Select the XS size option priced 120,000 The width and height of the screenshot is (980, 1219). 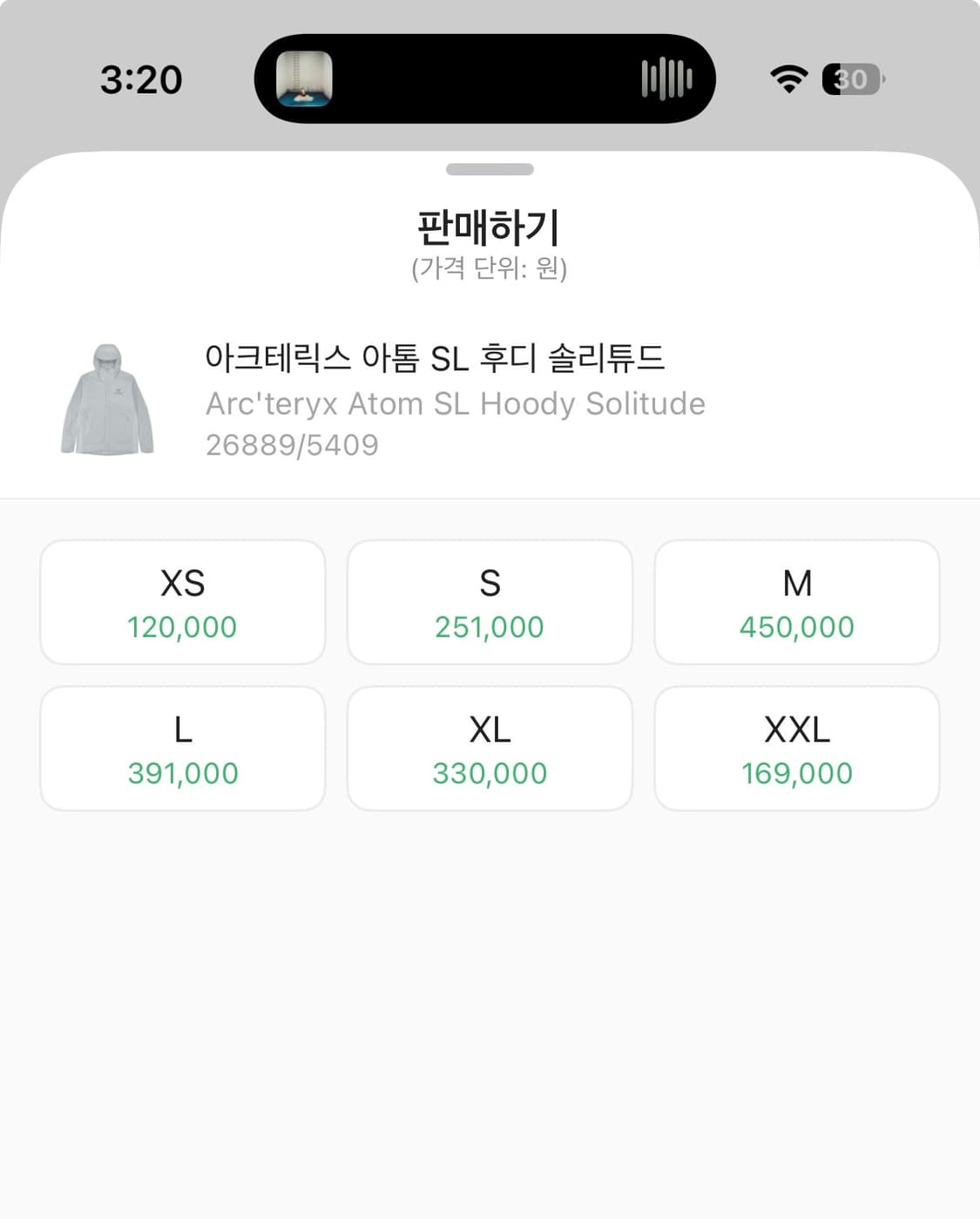[x=182, y=601]
